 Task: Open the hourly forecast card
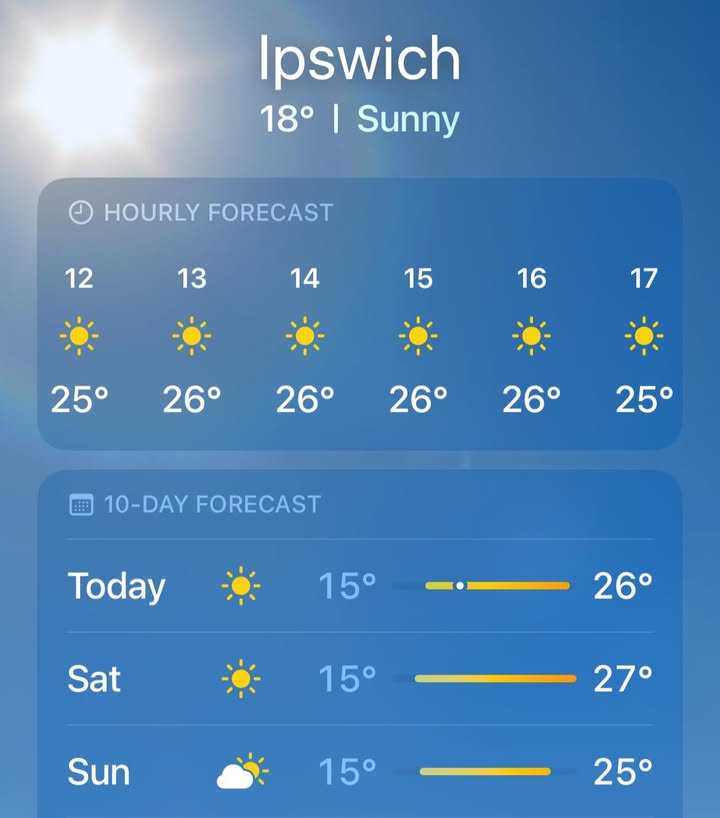click(x=360, y=315)
